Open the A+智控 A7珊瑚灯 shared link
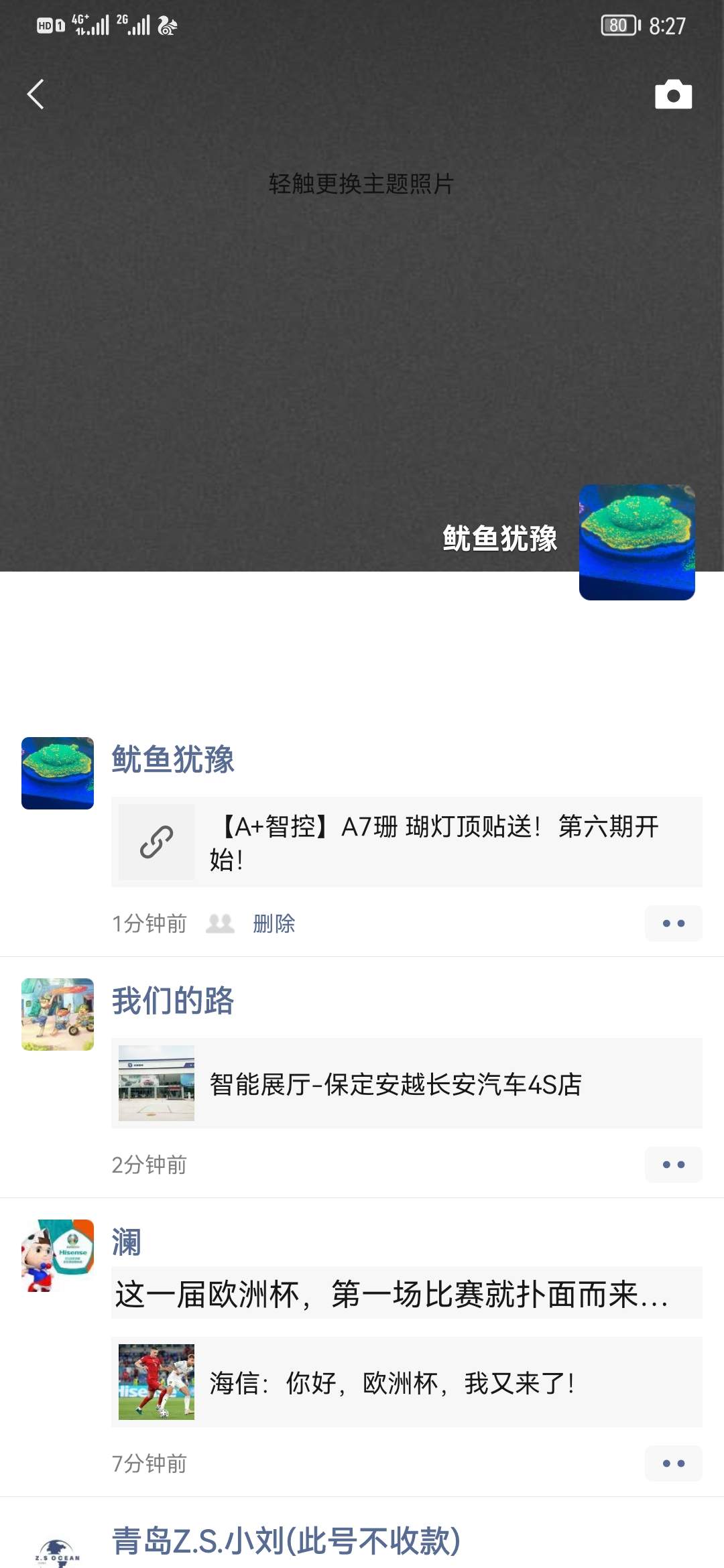 coord(406,842)
